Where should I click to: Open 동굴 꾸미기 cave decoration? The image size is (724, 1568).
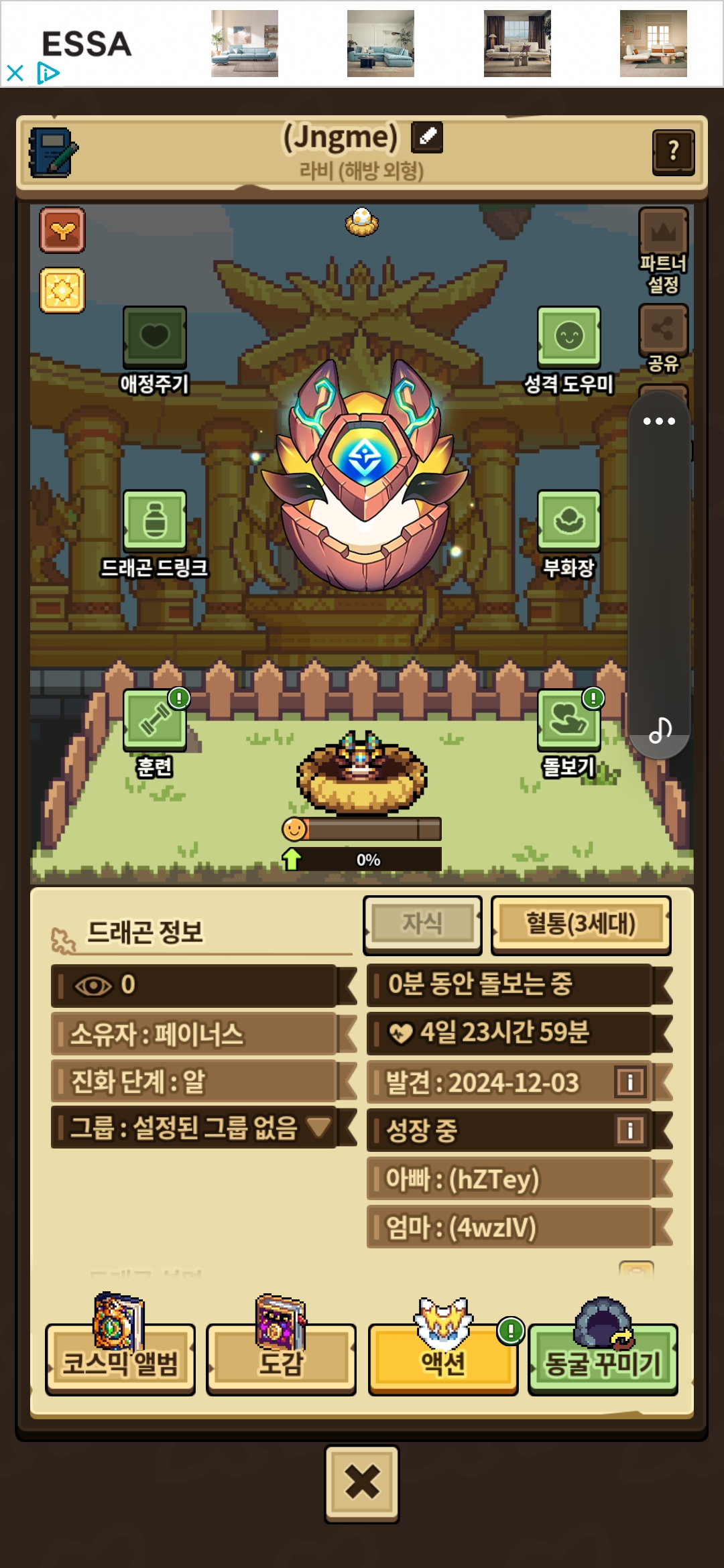coord(603,1362)
